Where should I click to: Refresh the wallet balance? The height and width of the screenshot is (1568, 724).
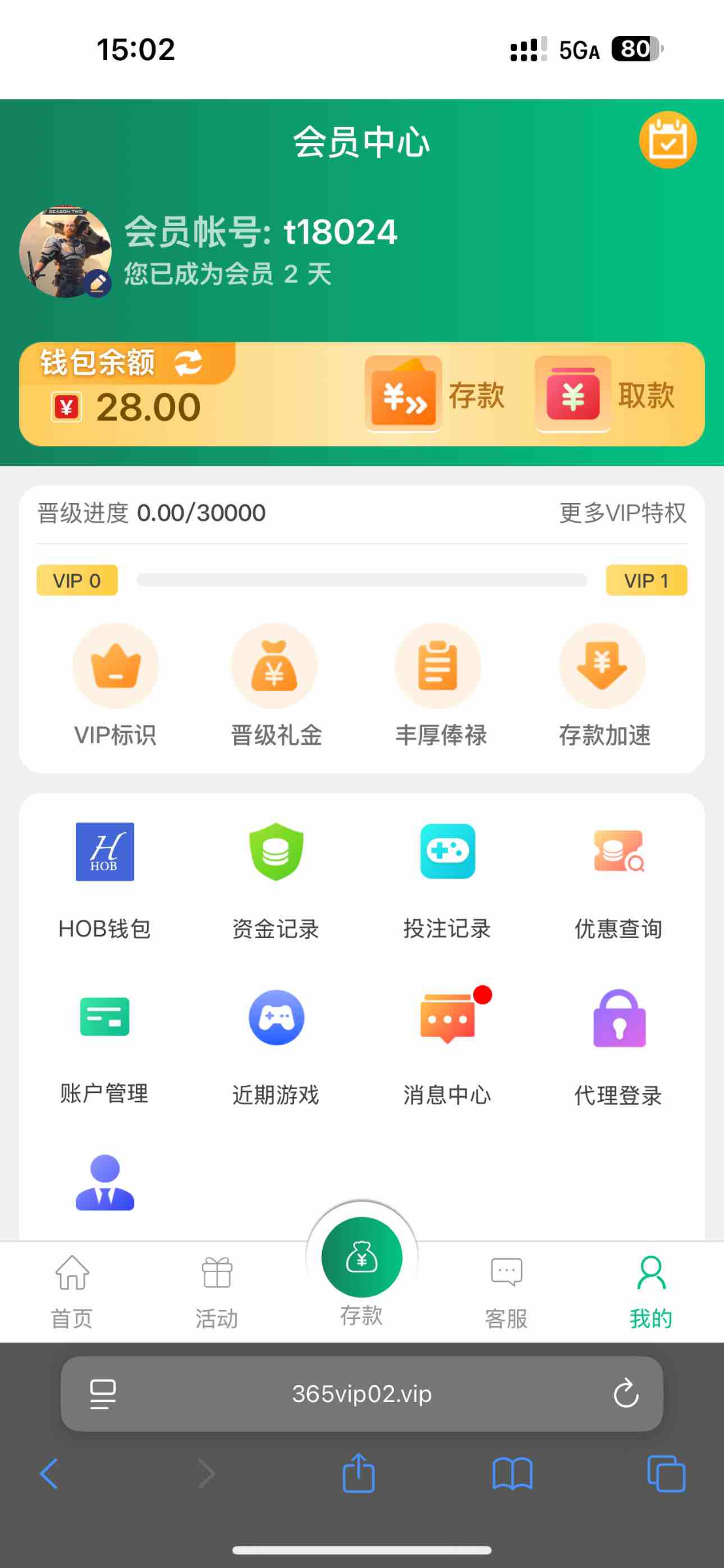189,363
